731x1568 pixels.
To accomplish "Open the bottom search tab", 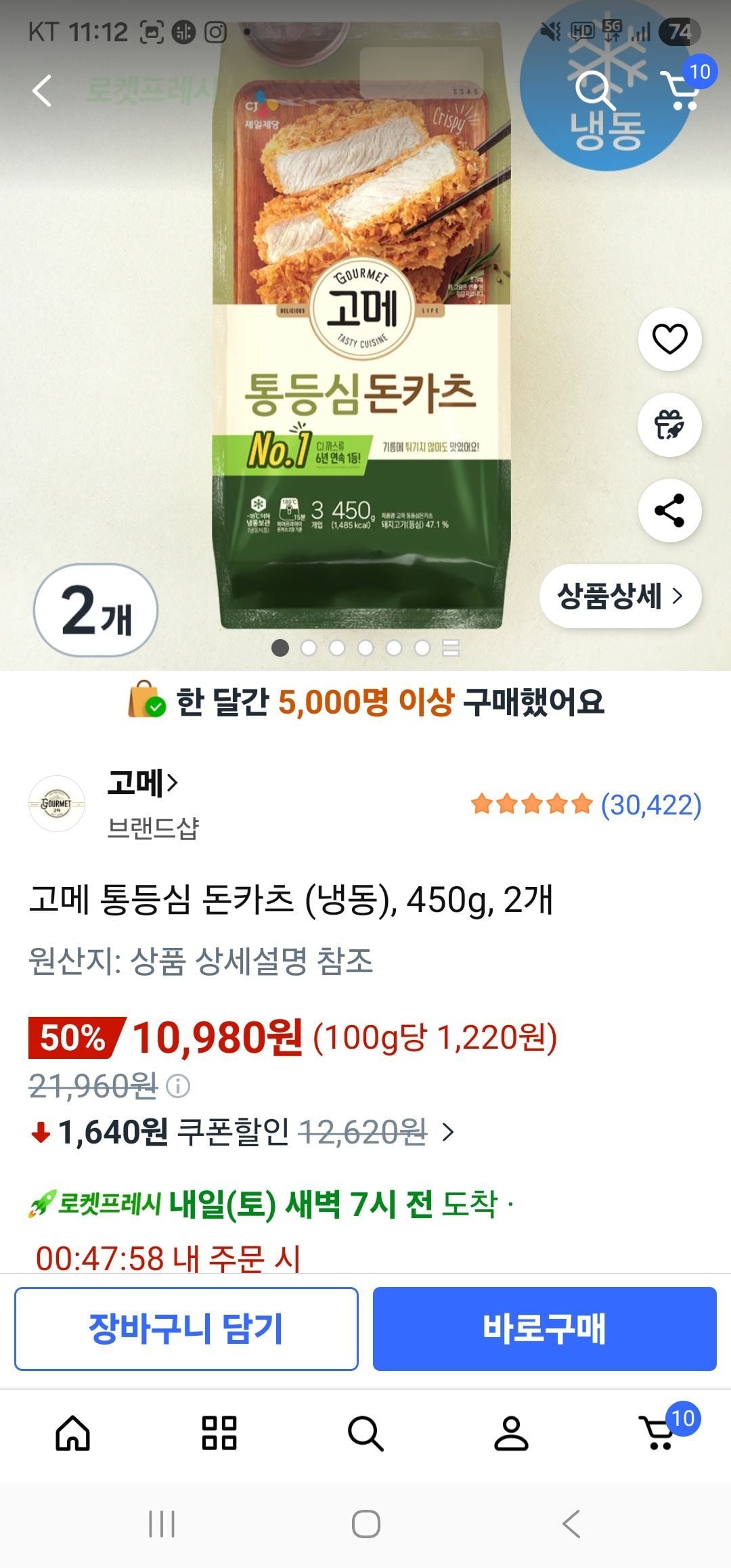I will [365, 1434].
